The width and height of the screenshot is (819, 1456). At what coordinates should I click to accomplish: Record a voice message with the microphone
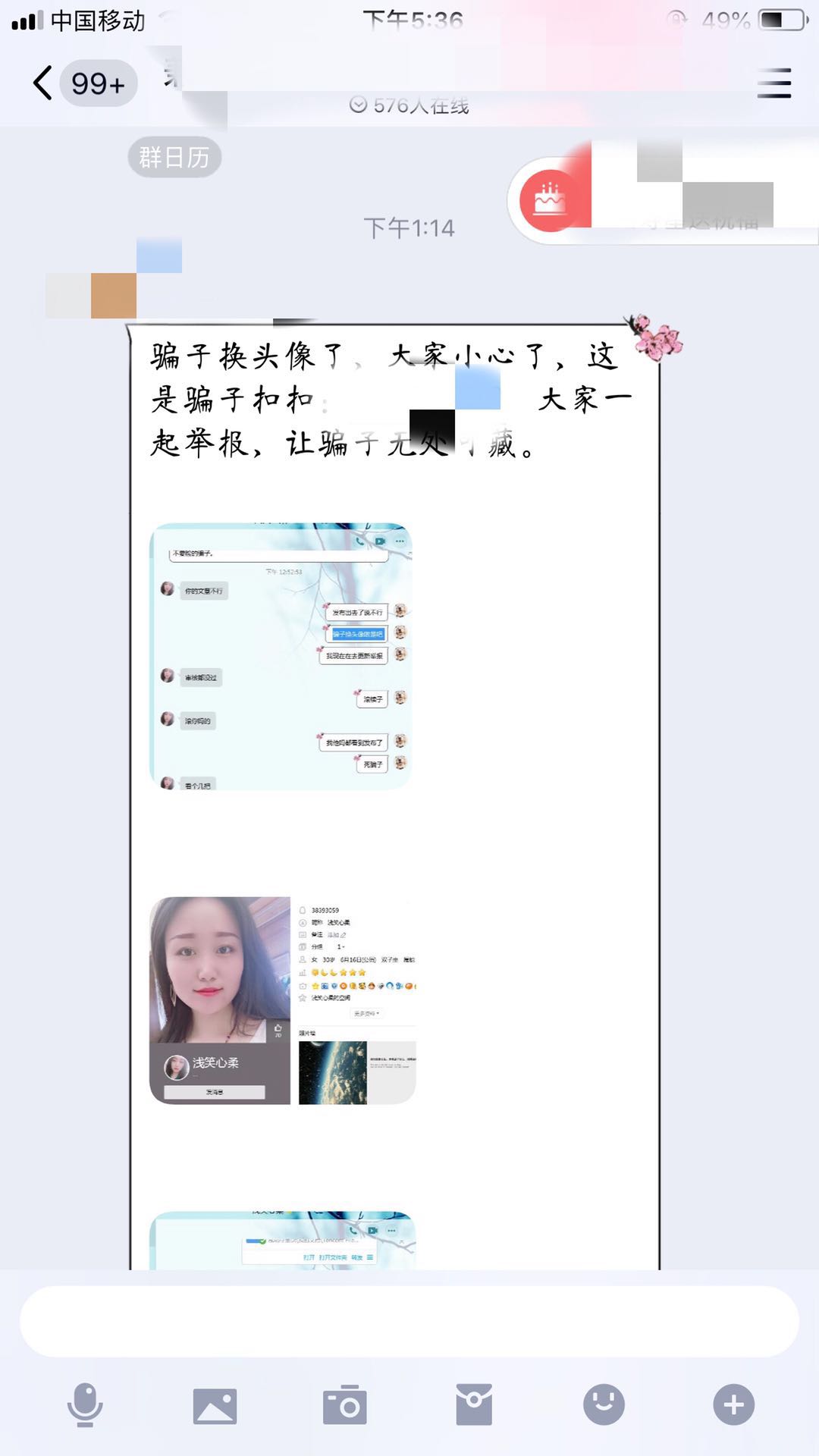pyautogui.click(x=85, y=1405)
